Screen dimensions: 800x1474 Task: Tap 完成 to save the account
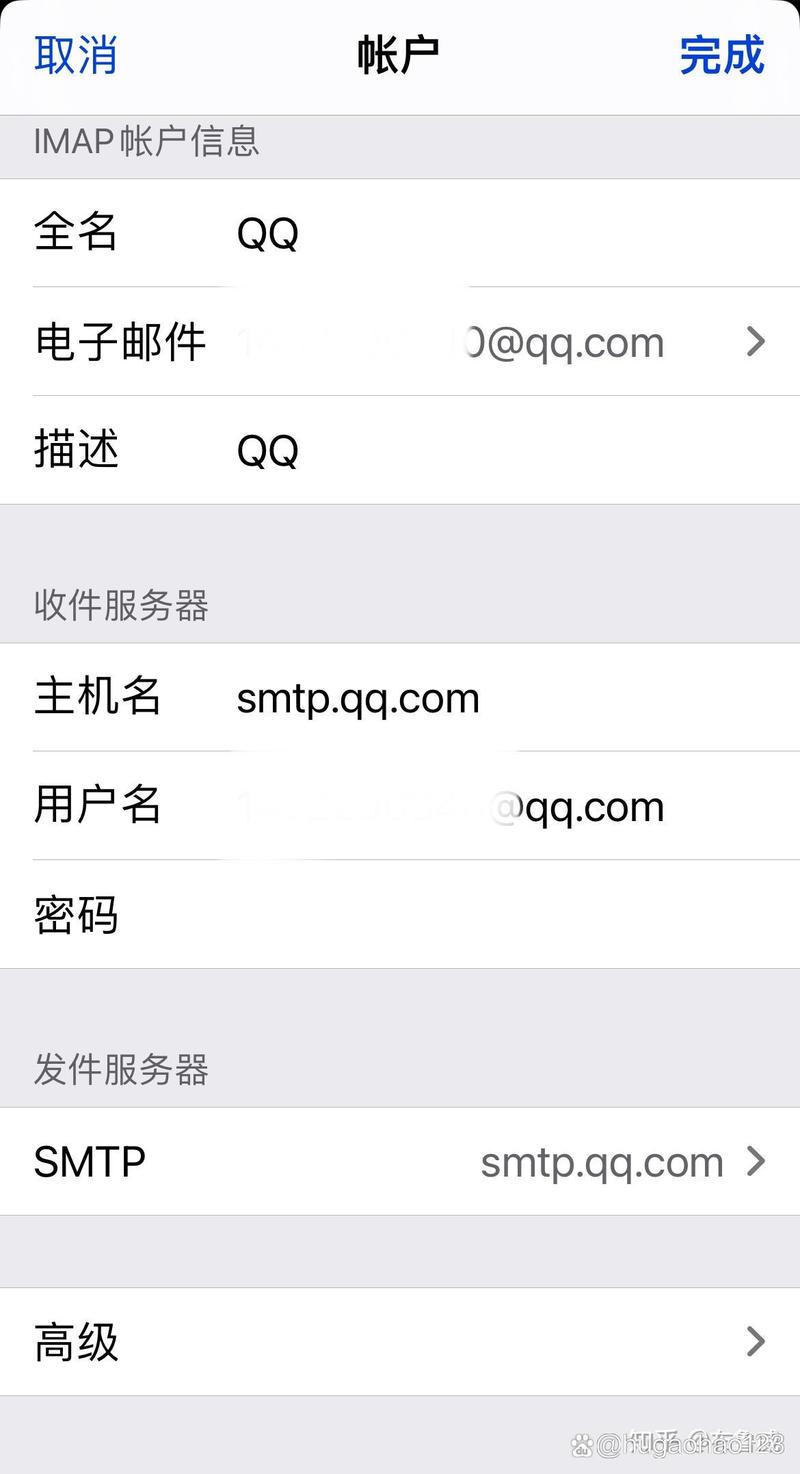[722, 57]
